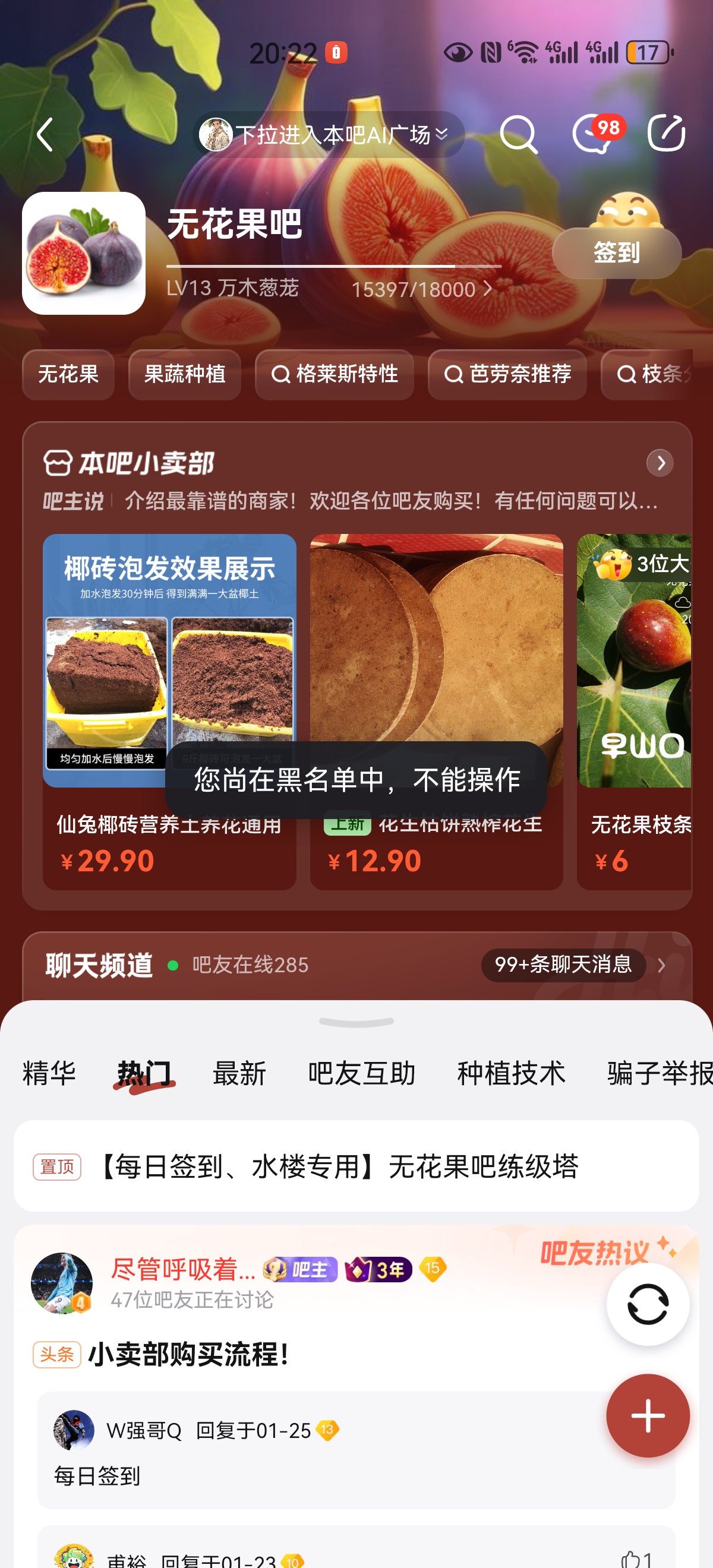Switch to the 吧友互助 tab

(x=362, y=1073)
